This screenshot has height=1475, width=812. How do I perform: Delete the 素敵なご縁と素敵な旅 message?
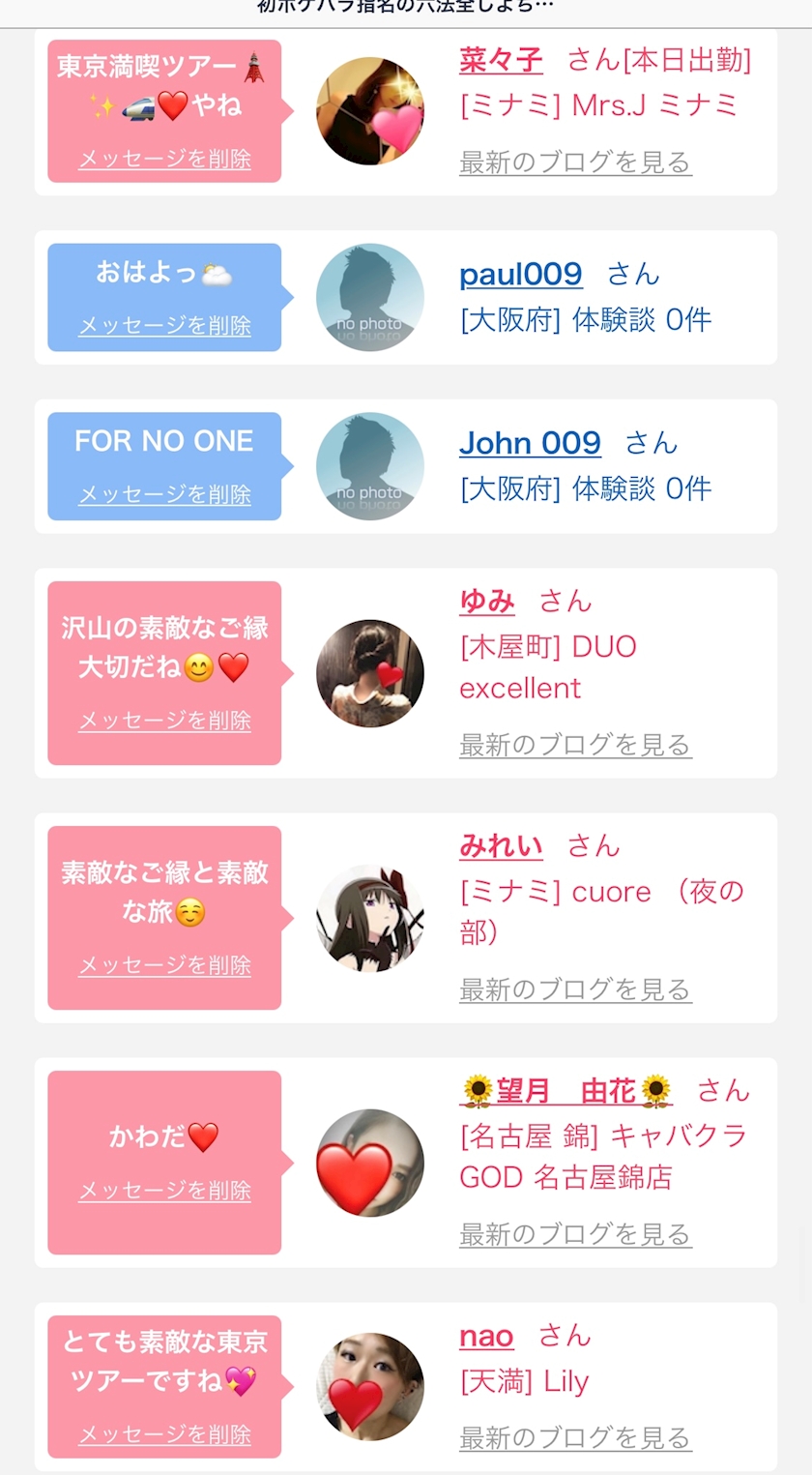[164, 965]
